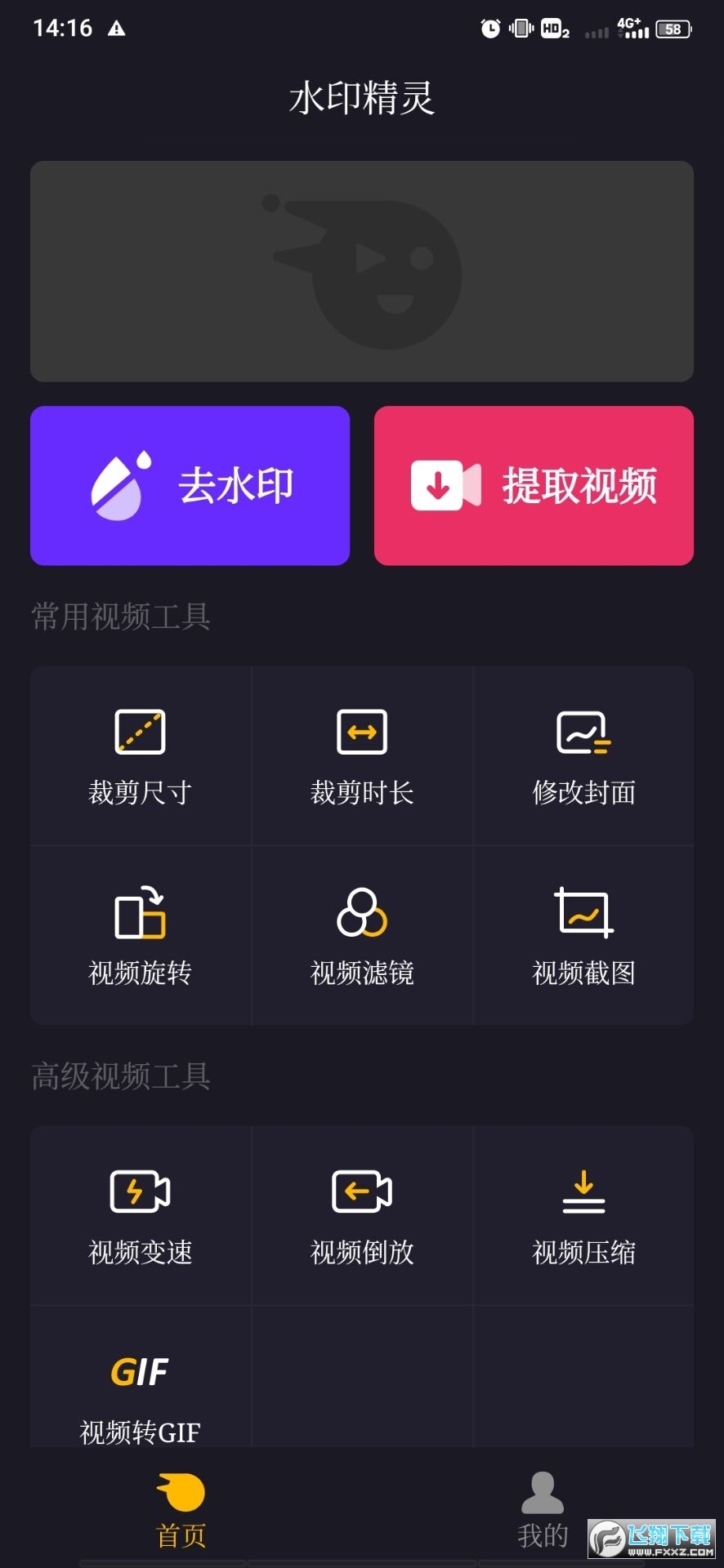The height and width of the screenshot is (1568, 724).
Task: Tap the banner image below the title
Action: (x=362, y=273)
